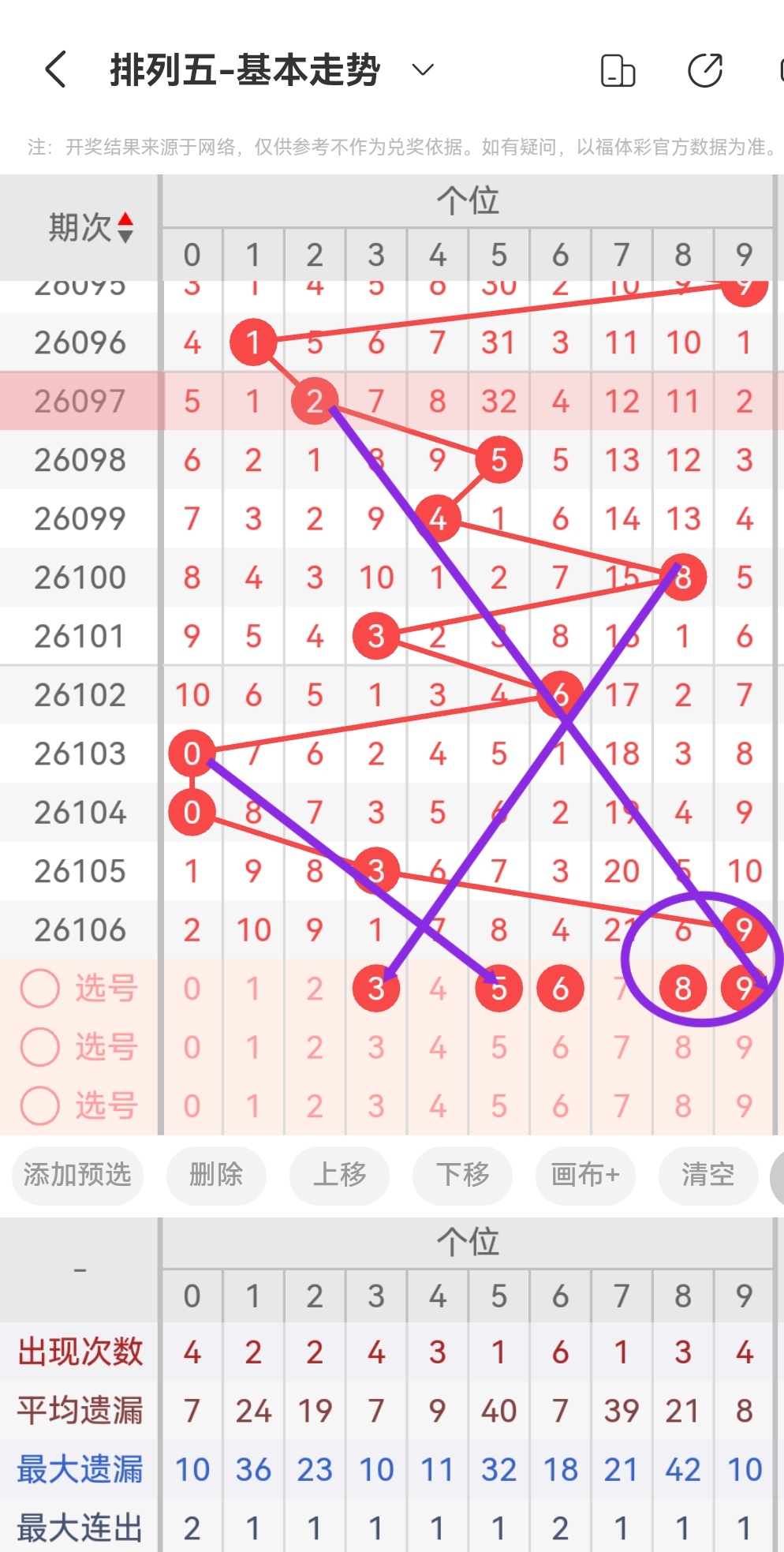This screenshot has width=784, height=1552.
Task: Select number 2 in third 选号 row
Action: (x=315, y=1105)
